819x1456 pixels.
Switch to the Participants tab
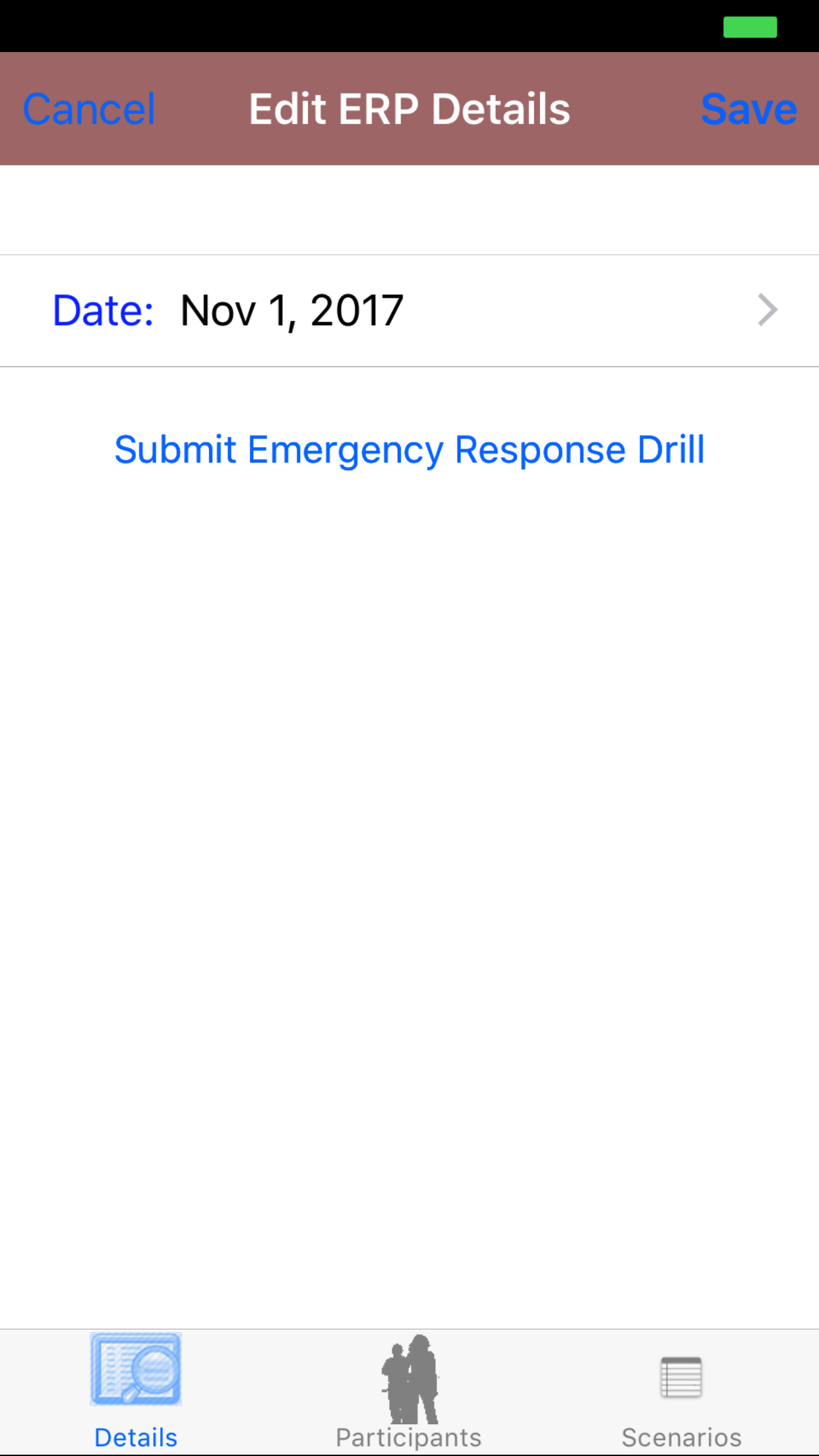pyautogui.click(x=409, y=1391)
